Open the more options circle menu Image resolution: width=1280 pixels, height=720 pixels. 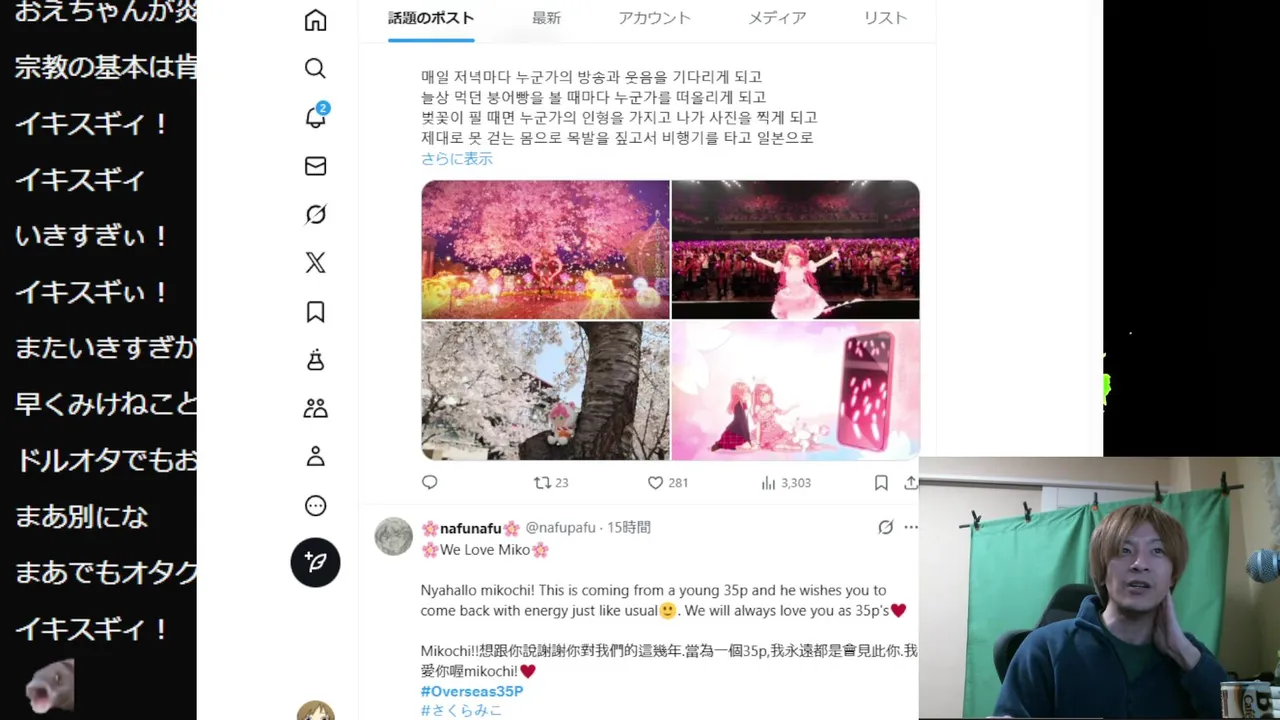pyautogui.click(x=315, y=506)
